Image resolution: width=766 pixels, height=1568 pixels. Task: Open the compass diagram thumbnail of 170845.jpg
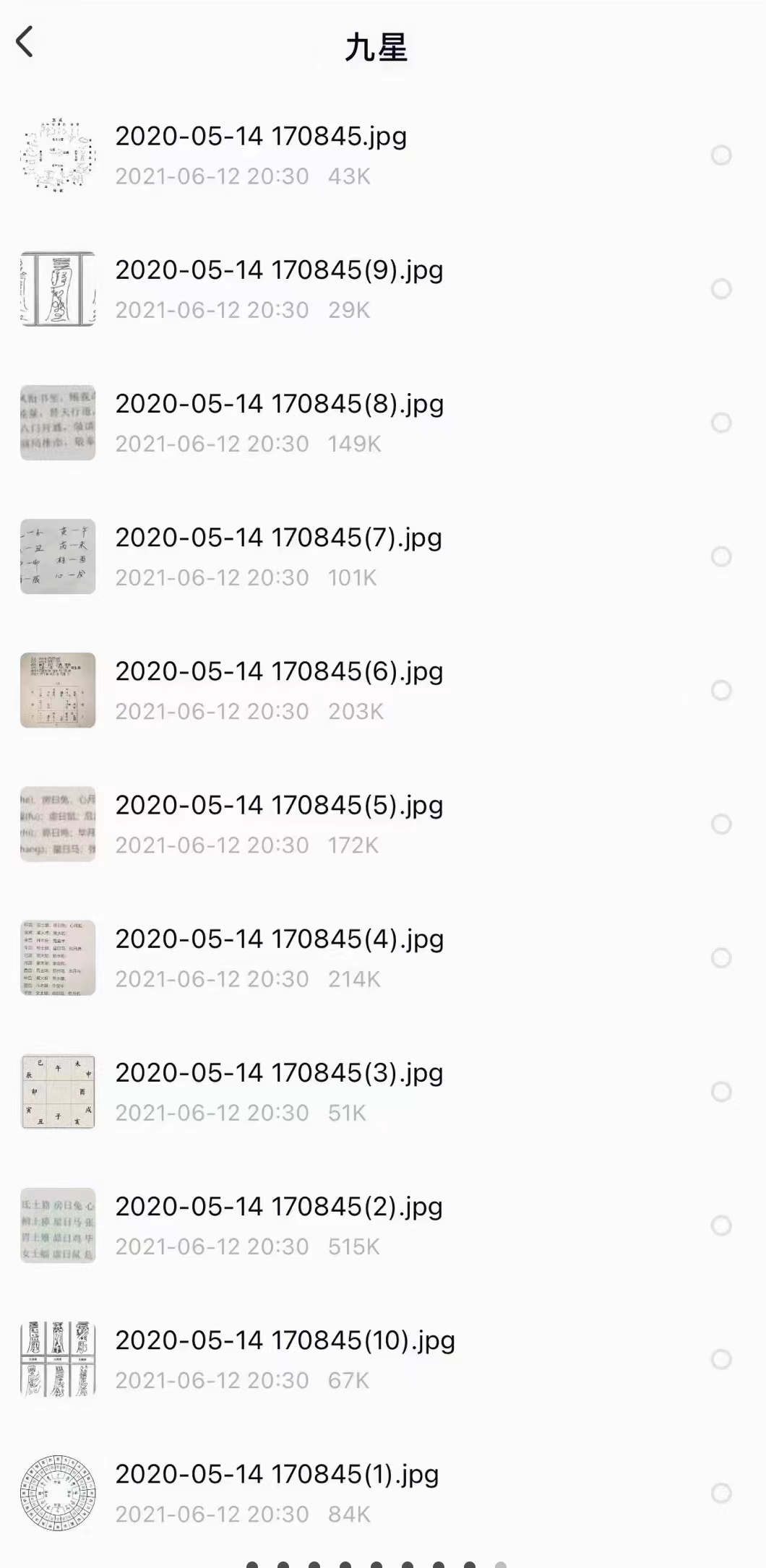coord(59,155)
